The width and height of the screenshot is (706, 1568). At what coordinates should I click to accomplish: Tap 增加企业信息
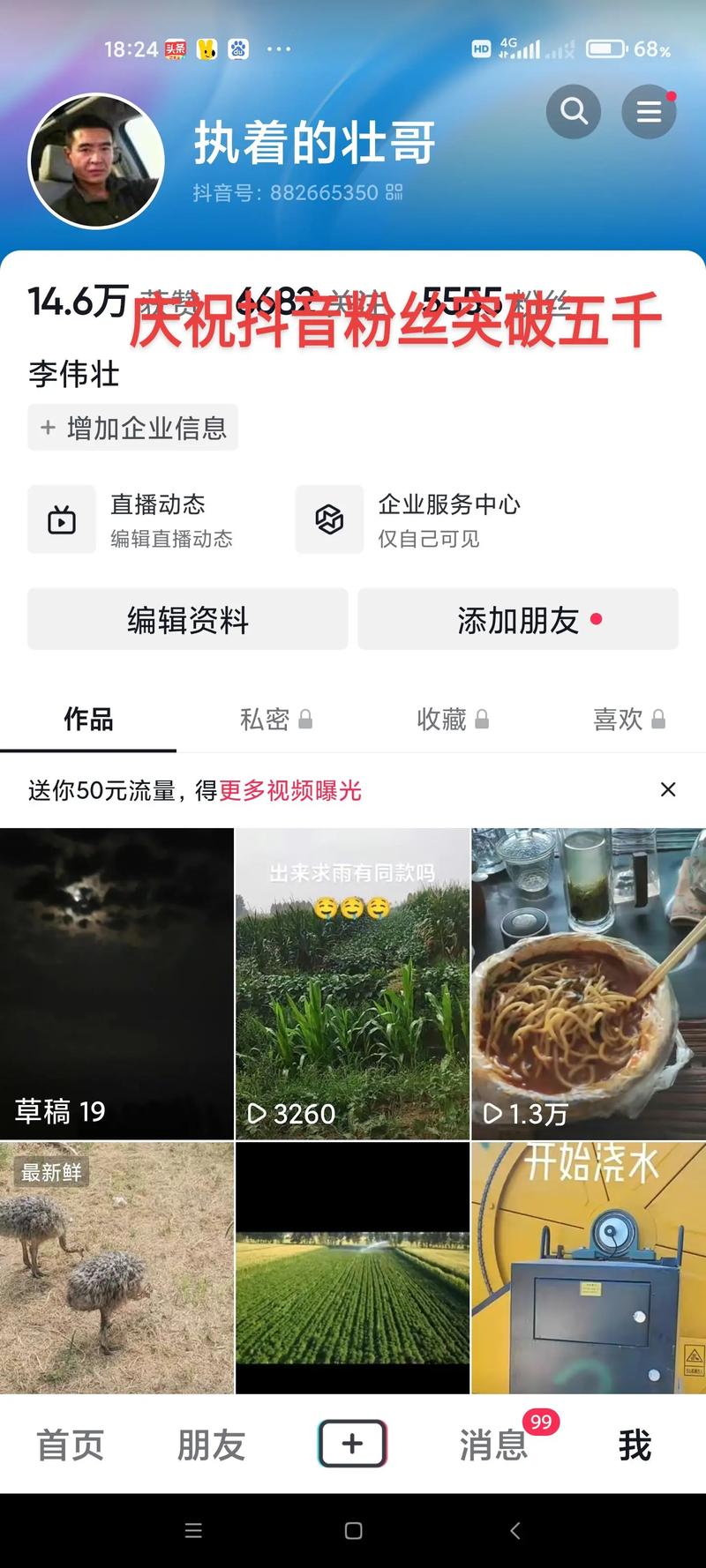click(133, 427)
